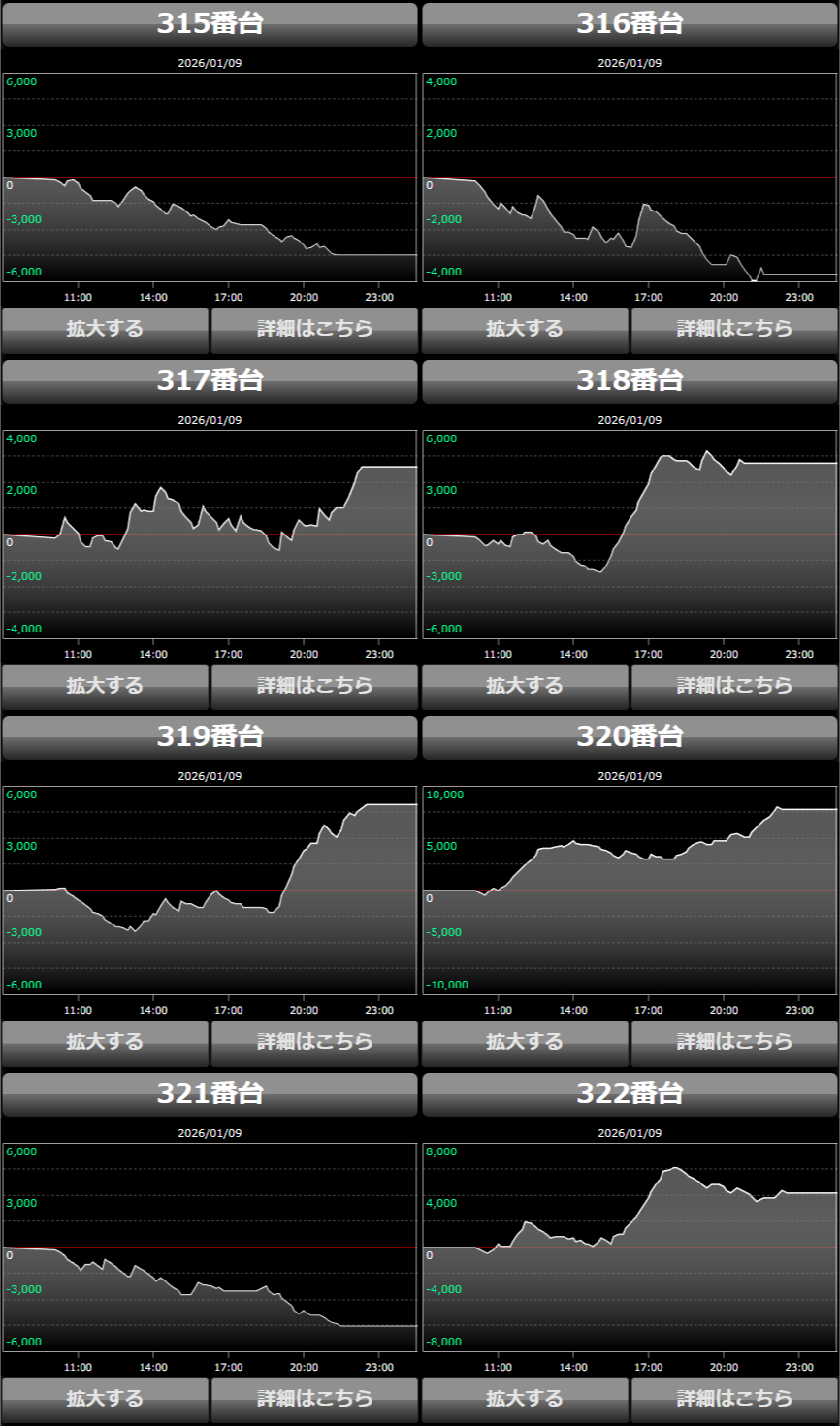The width and height of the screenshot is (840, 1426).
Task: Tap 拡大する under machine 317
Action: 105,686
